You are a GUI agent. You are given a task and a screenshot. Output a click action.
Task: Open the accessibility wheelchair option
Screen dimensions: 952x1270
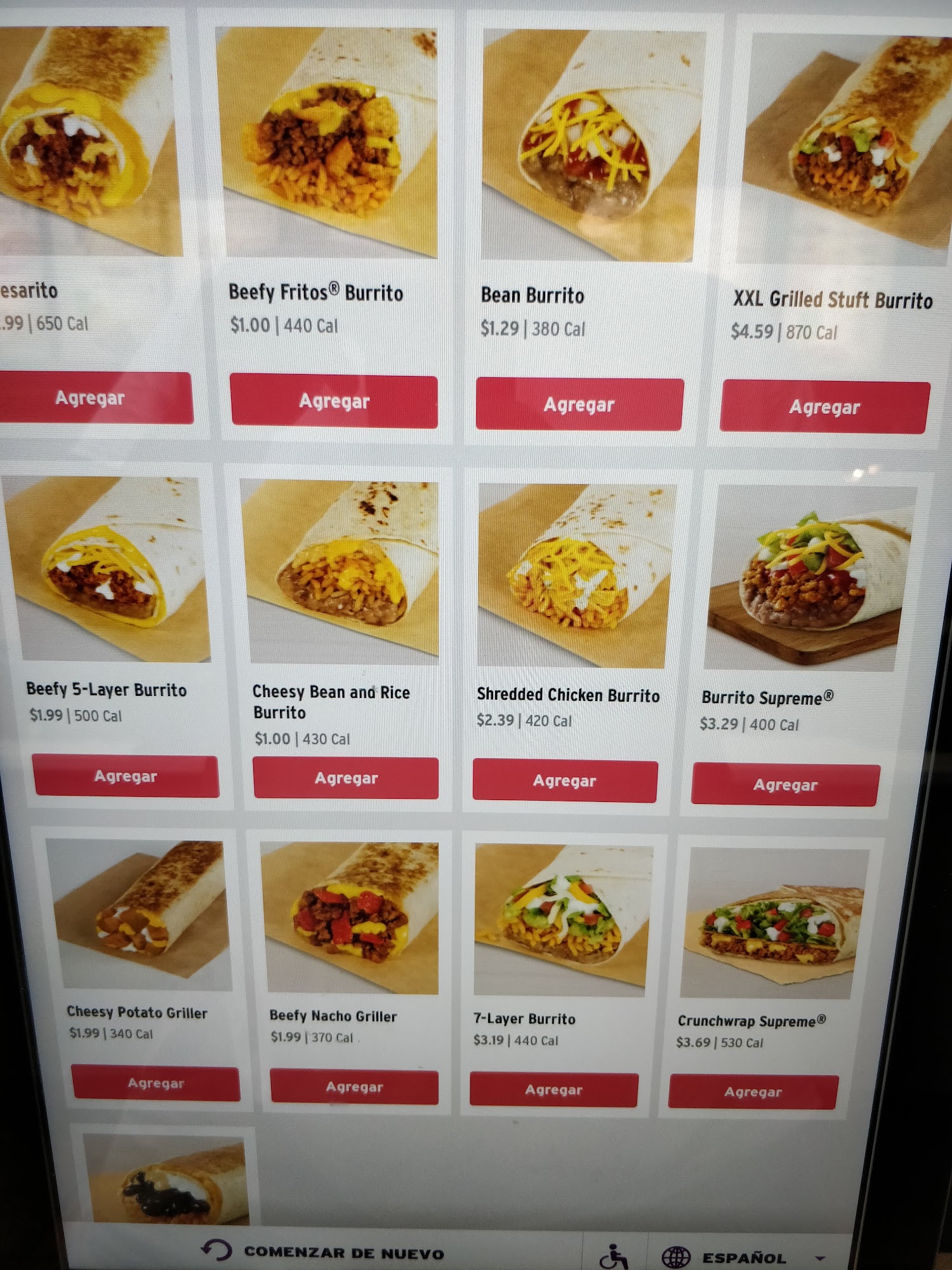[614, 1256]
